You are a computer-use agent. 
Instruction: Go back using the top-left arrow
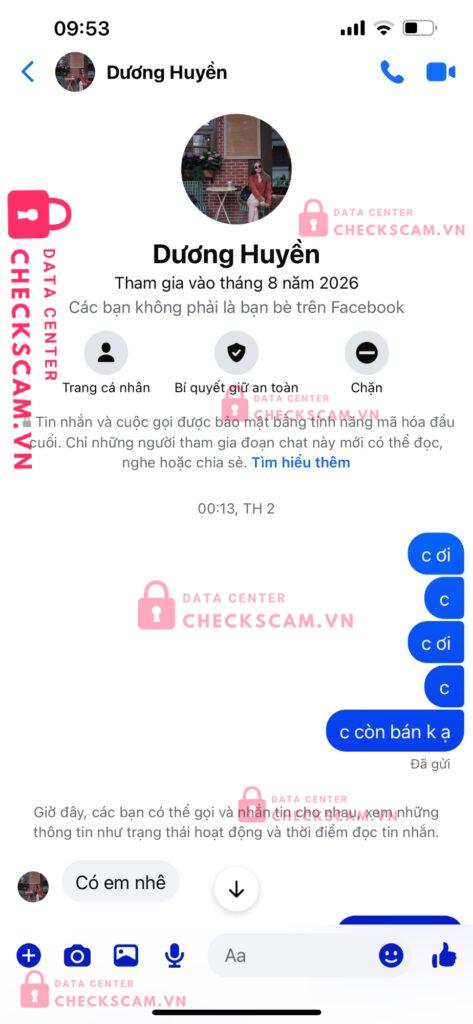[x=27, y=72]
